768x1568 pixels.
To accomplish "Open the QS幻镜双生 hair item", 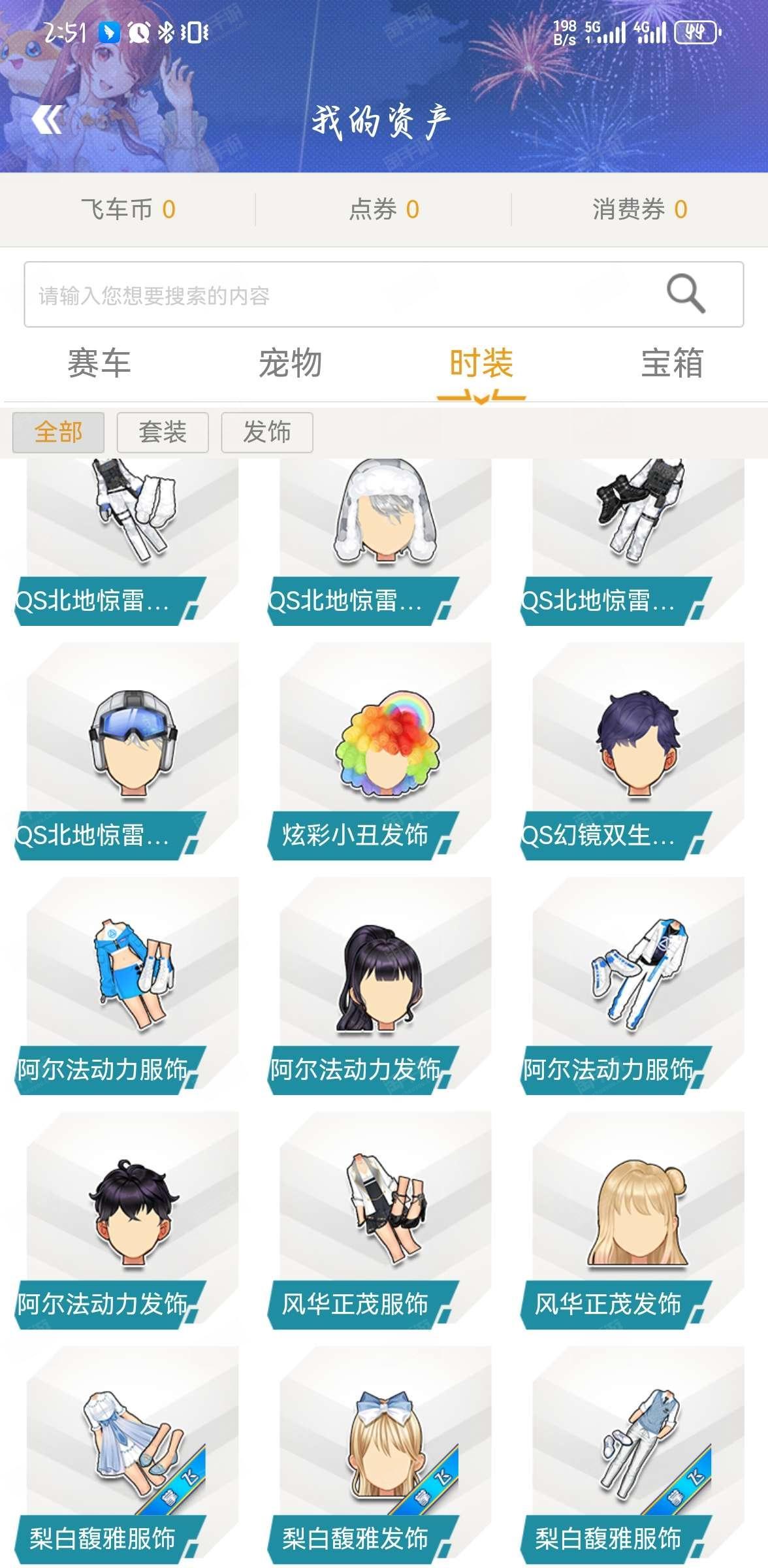I will coord(638,751).
